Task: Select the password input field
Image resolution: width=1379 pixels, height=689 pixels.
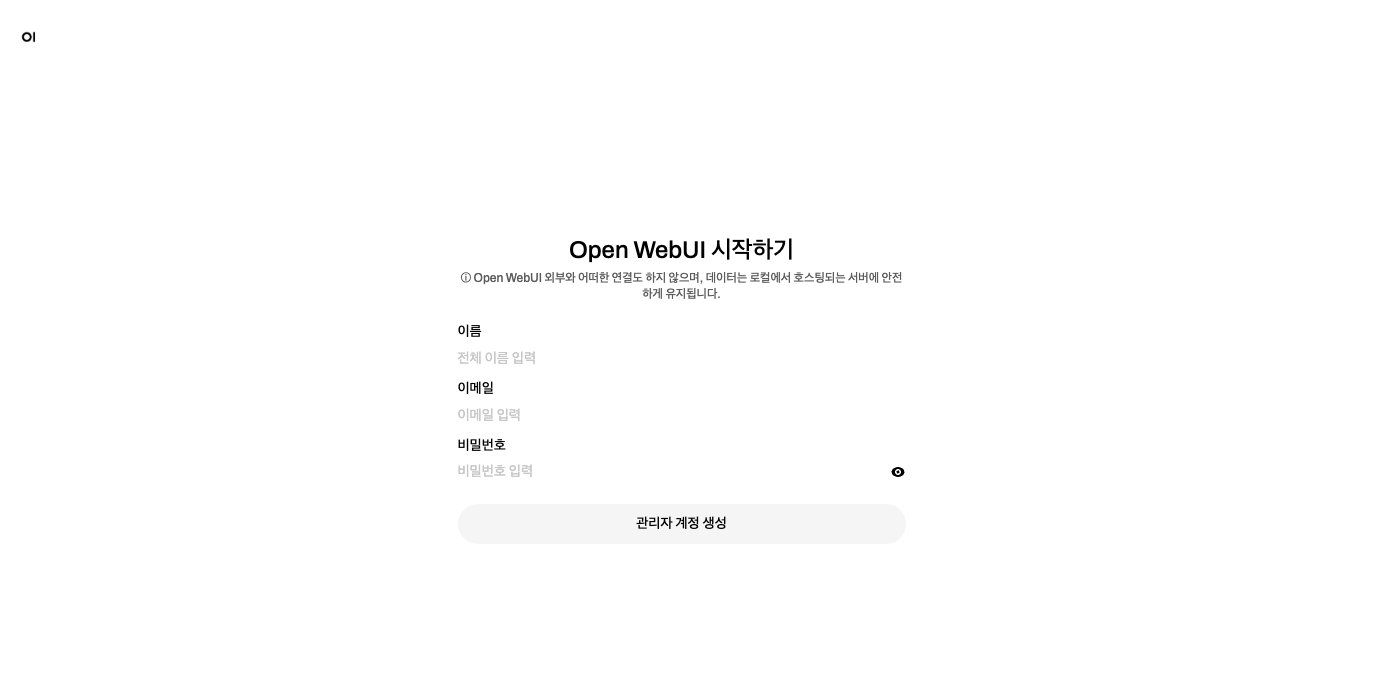Action: [668, 471]
